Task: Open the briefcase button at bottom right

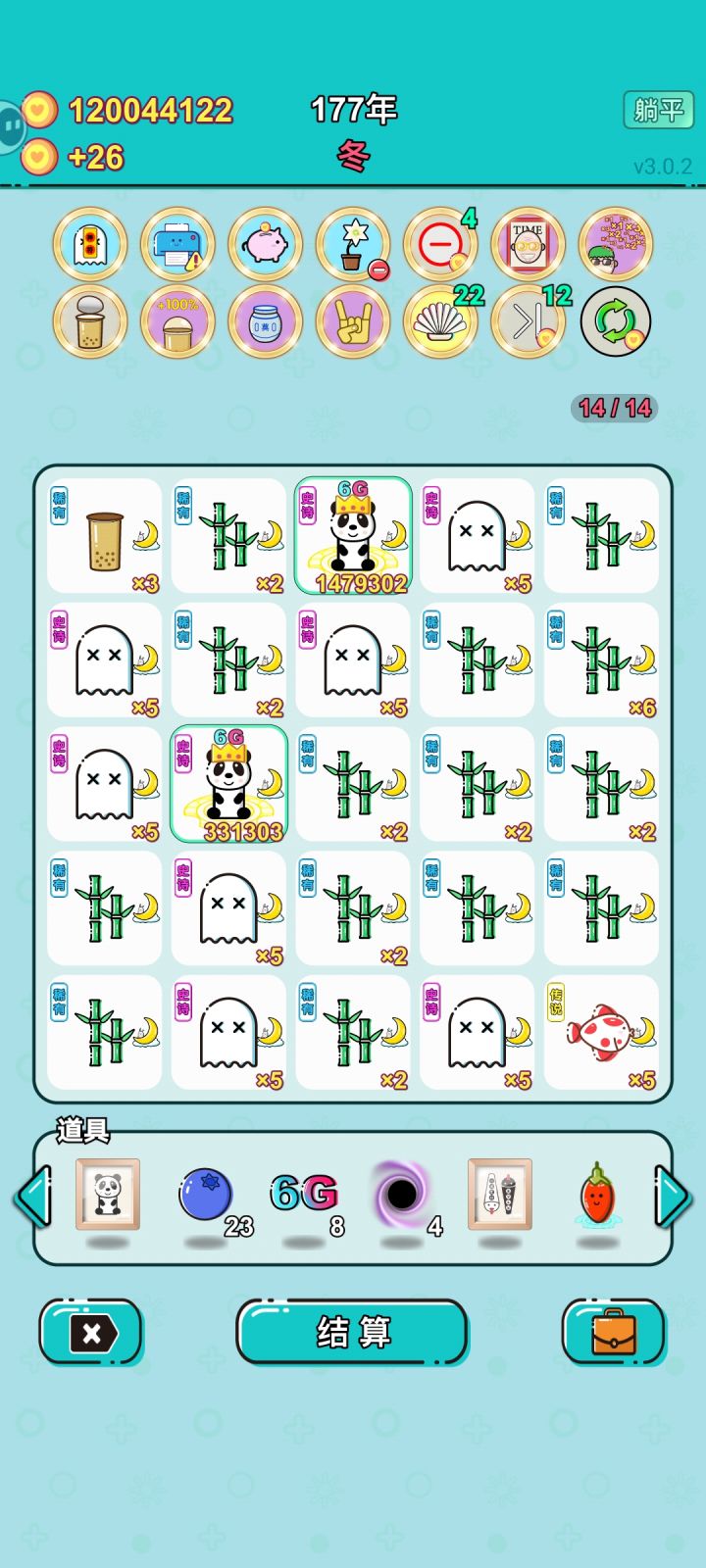Action: point(614,1332)
